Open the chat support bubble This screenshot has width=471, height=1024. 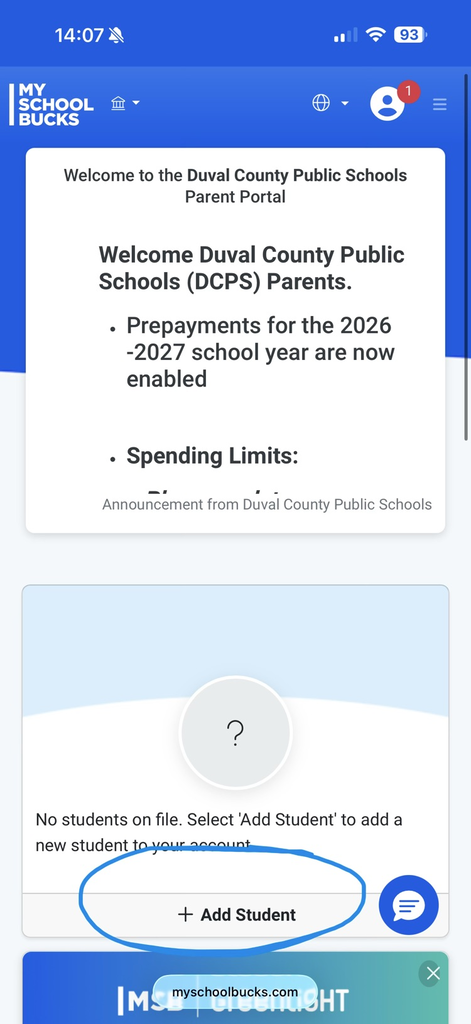409,905
